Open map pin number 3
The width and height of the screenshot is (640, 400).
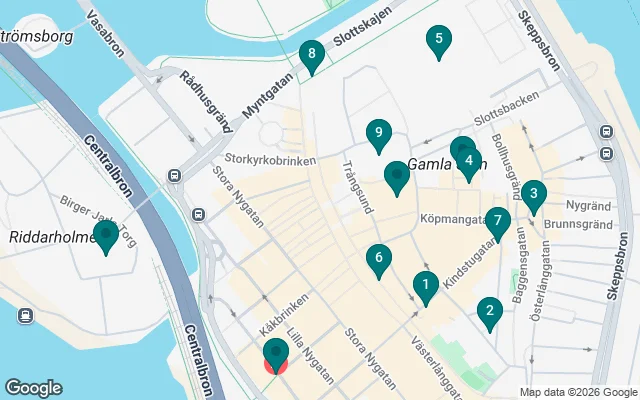pos(534,195)
